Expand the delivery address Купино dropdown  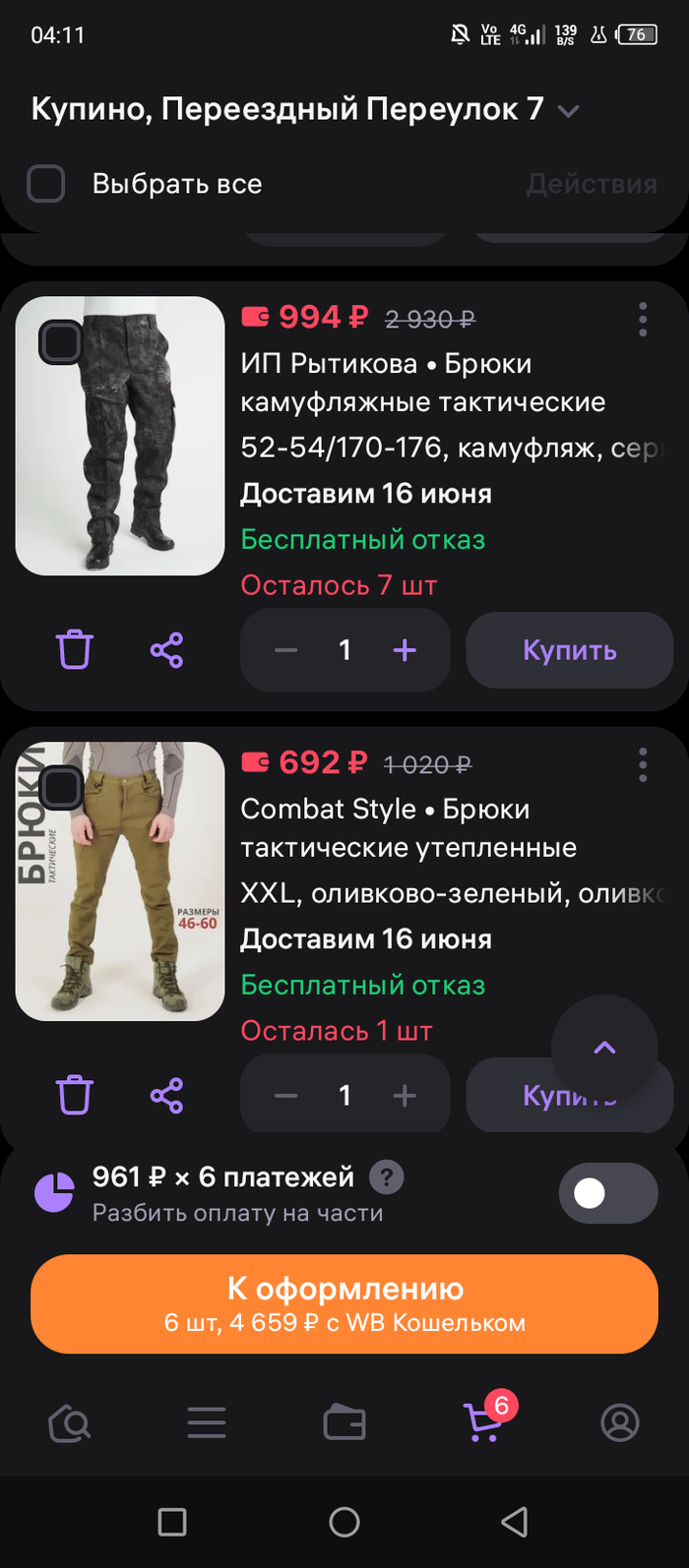tap(568, 111)
